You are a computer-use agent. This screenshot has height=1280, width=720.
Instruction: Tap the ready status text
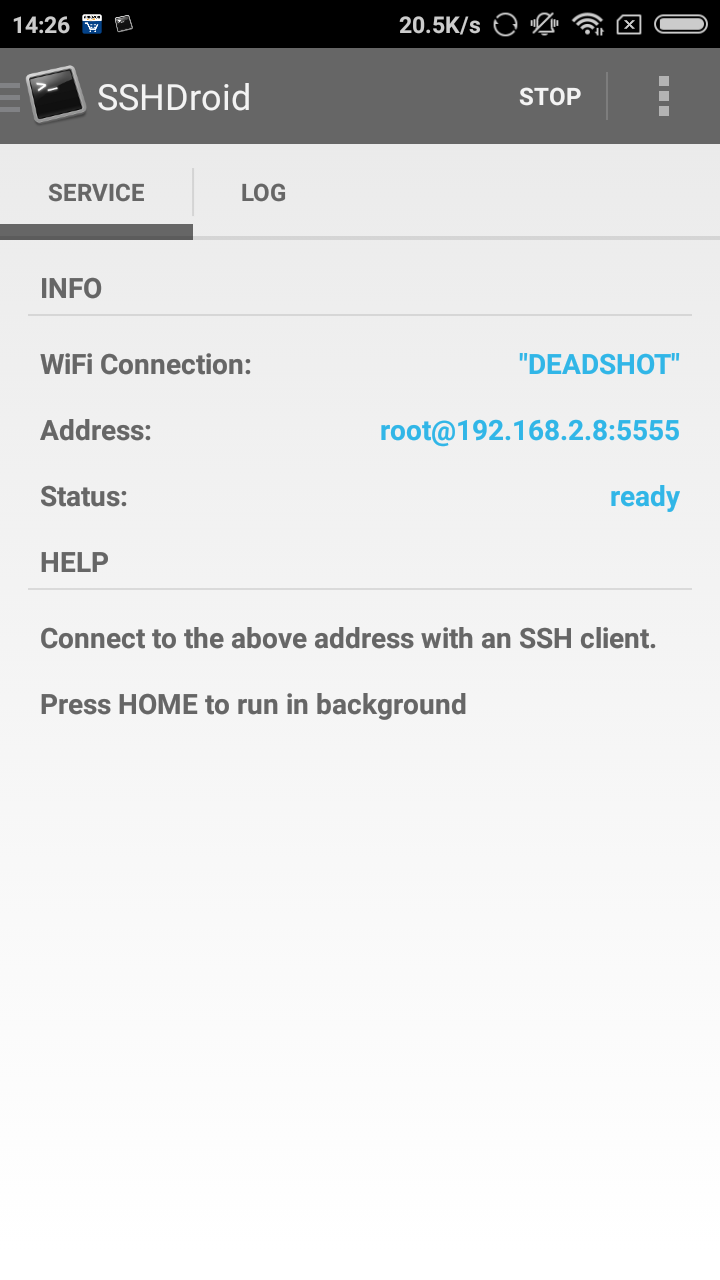[x=645, y=496]
